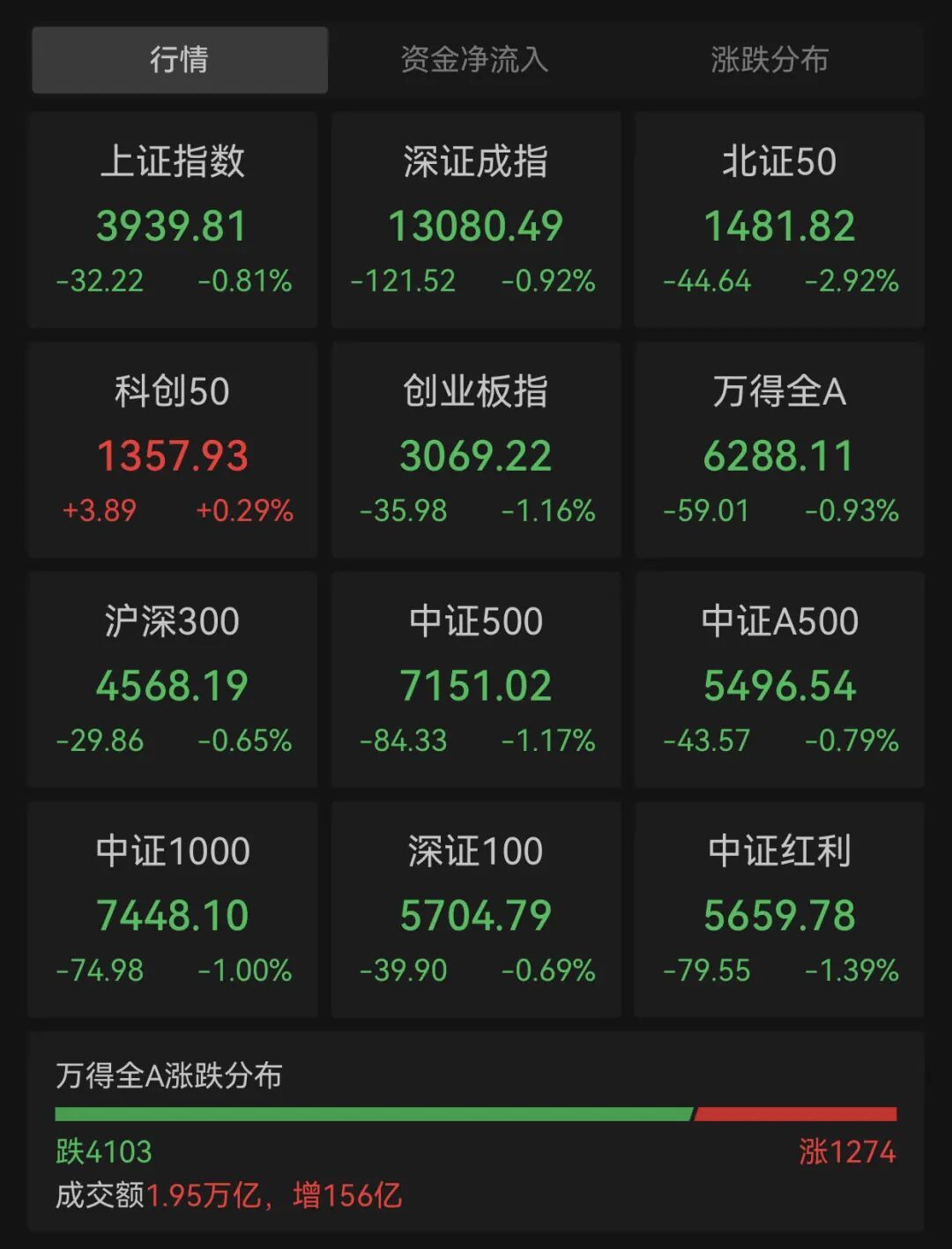
Task: Open the 中证1000 index card
Action: pos(173,910)
